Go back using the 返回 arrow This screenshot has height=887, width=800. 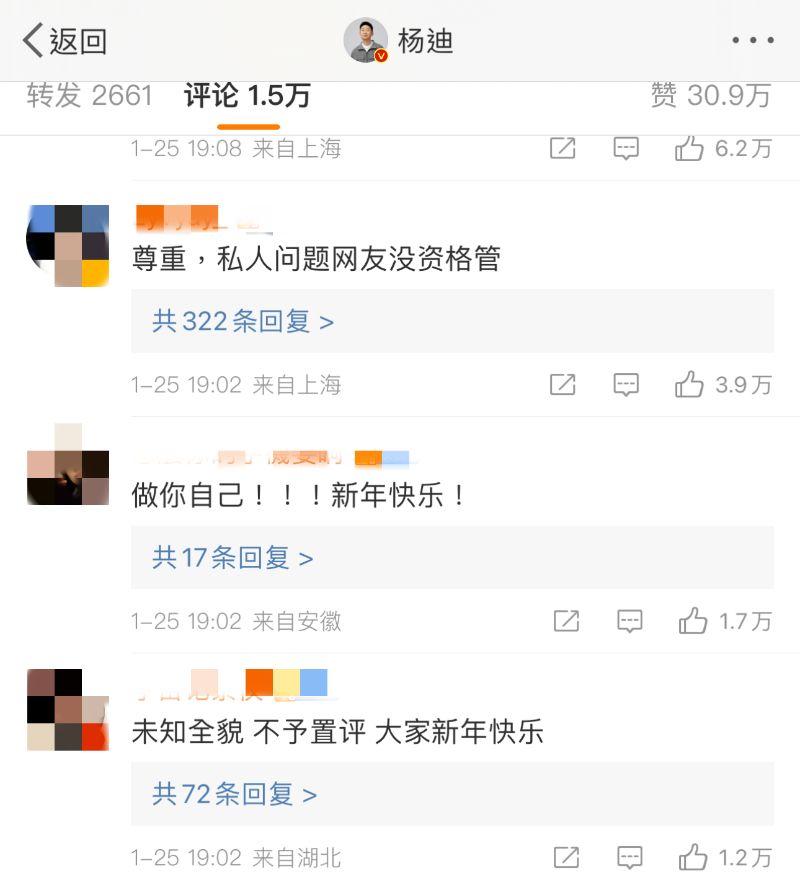pyautogui.click(x=64, y=41)
